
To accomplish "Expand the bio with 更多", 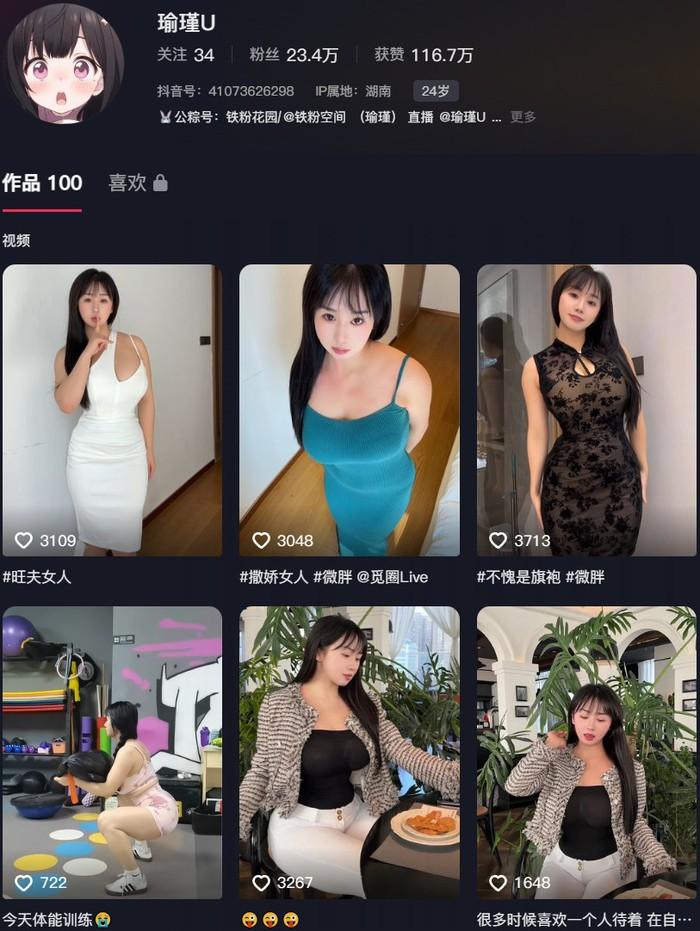I will tap(523, 117).
